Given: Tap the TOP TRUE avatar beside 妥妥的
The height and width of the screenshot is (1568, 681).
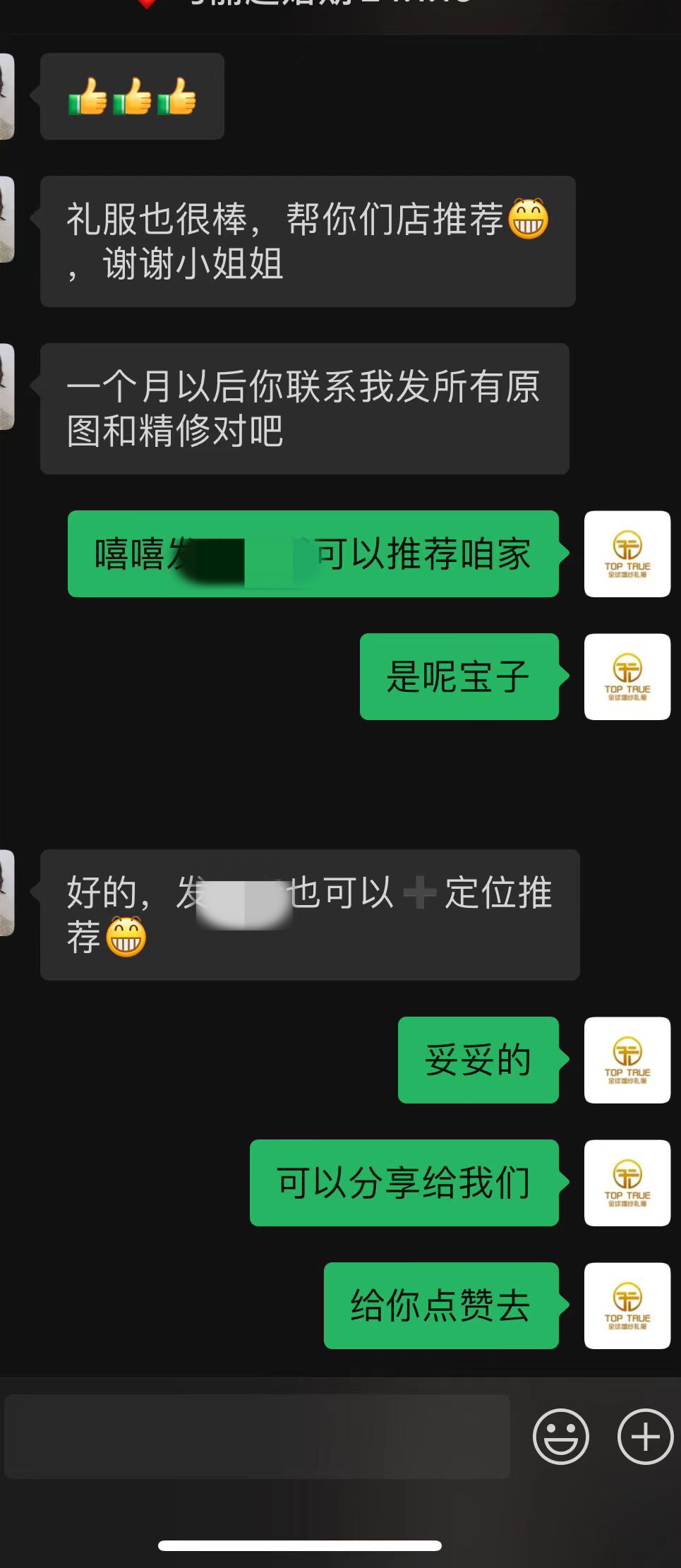Looking at the screenshot, I should tap(627, 1060).
